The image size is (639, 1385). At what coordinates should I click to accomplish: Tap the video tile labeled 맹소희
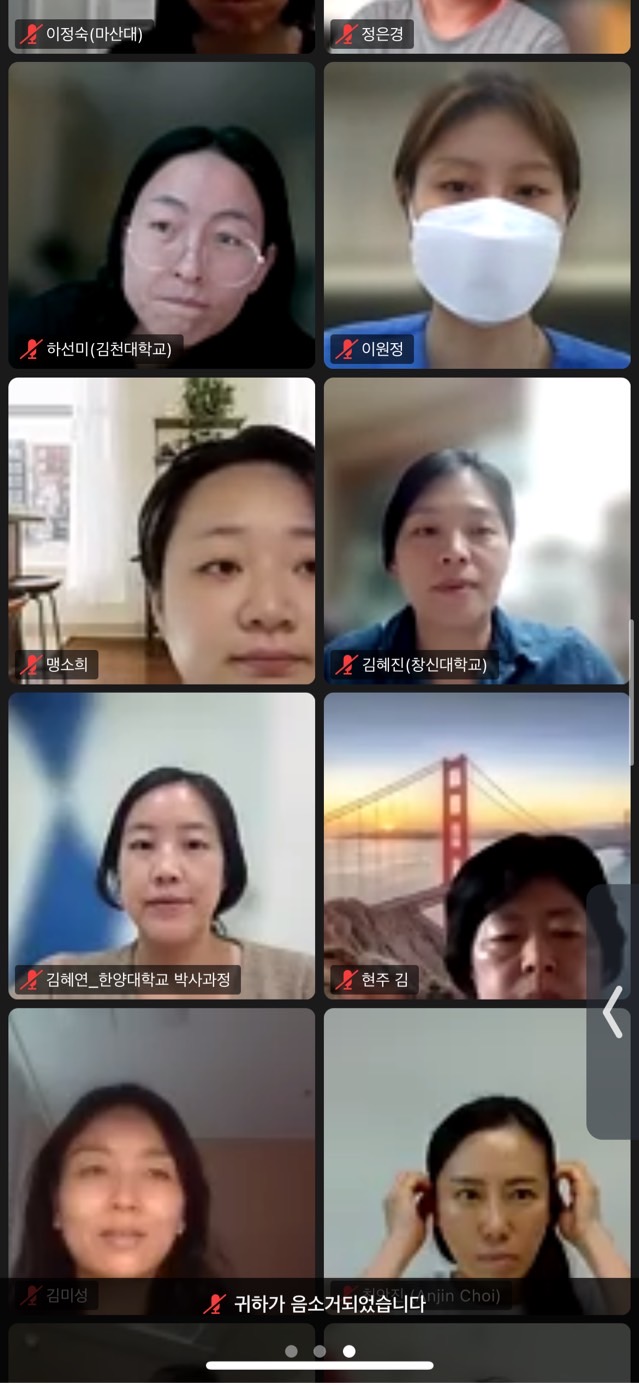tap(161, 530)
